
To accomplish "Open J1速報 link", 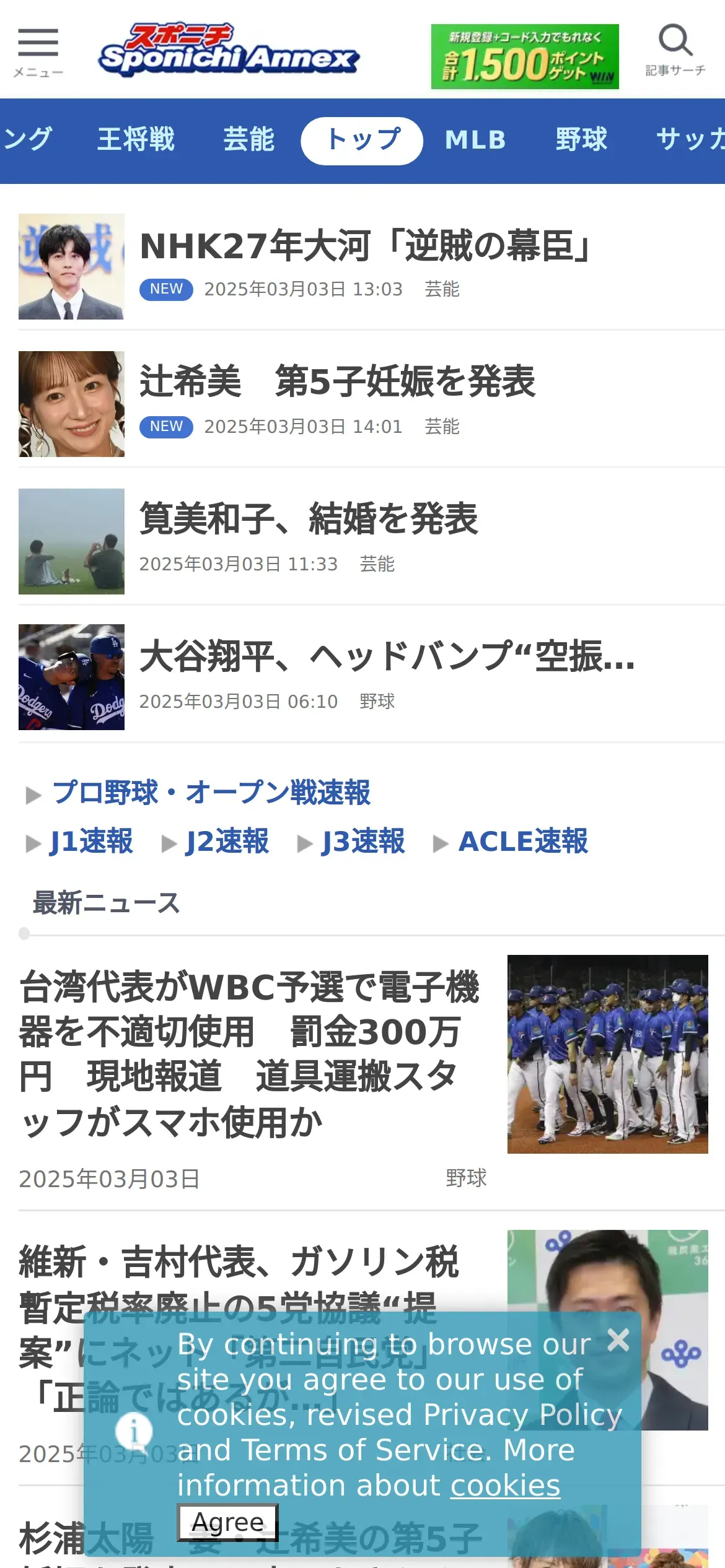I will tap(90, 842).
